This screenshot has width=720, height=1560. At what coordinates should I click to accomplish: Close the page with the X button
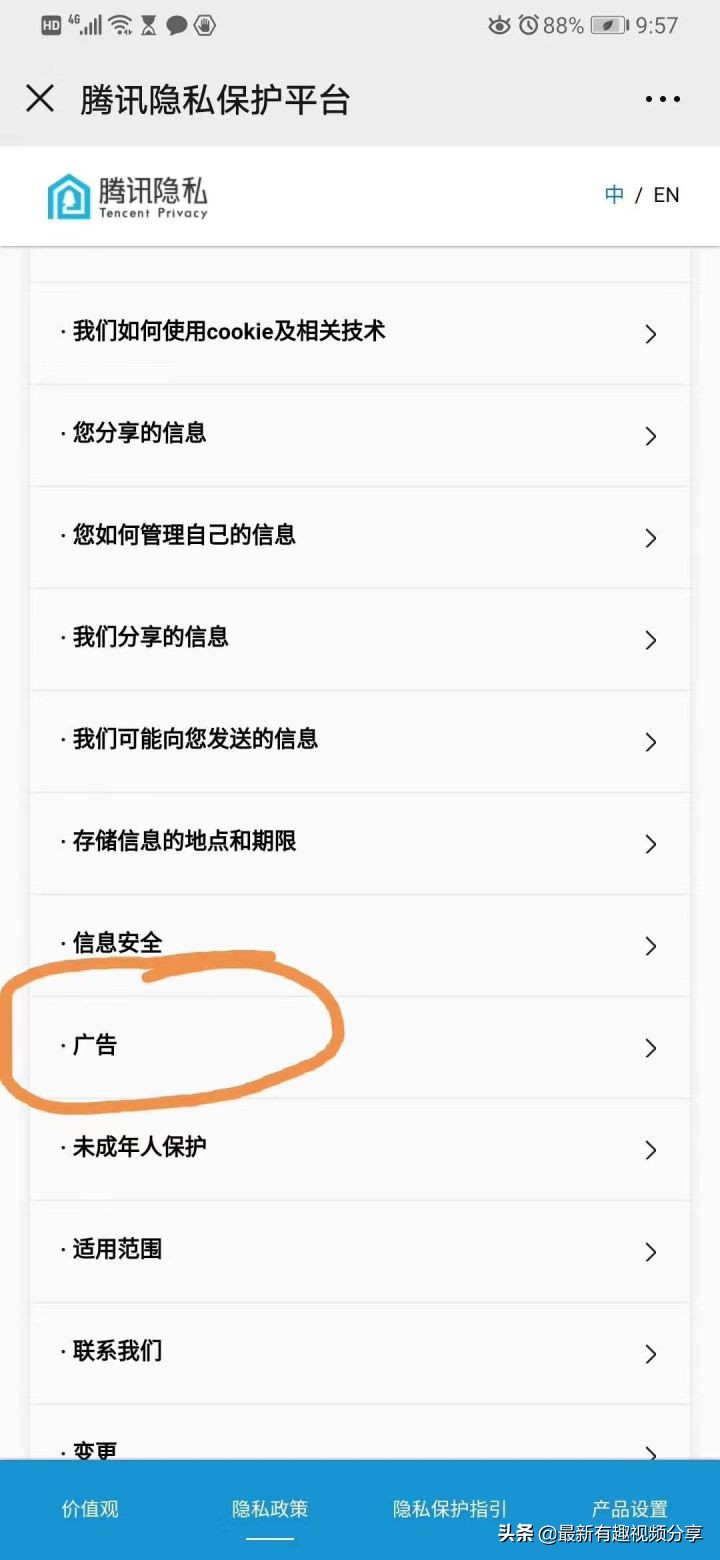click(39, 99)
